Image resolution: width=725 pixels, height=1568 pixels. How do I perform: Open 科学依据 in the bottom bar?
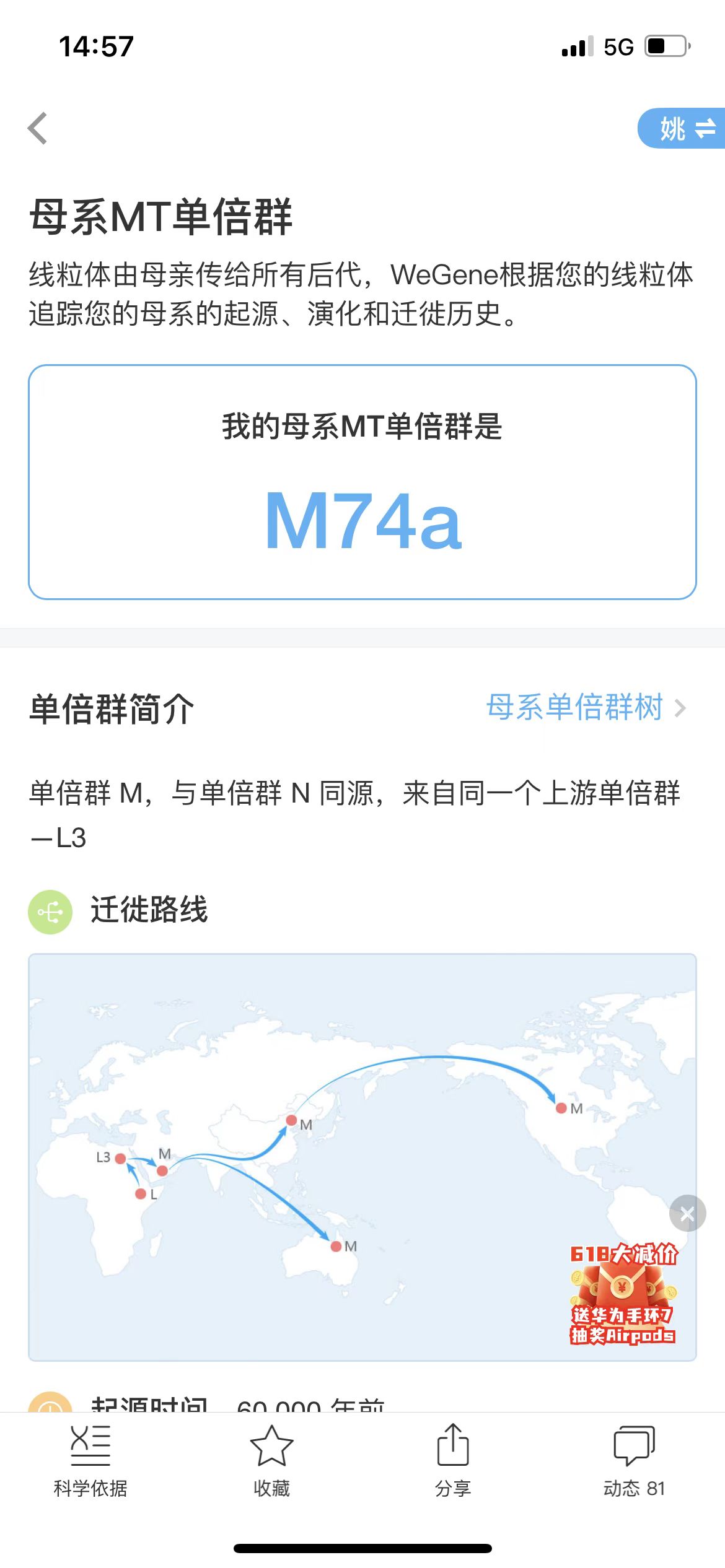tap(90, 1461)
